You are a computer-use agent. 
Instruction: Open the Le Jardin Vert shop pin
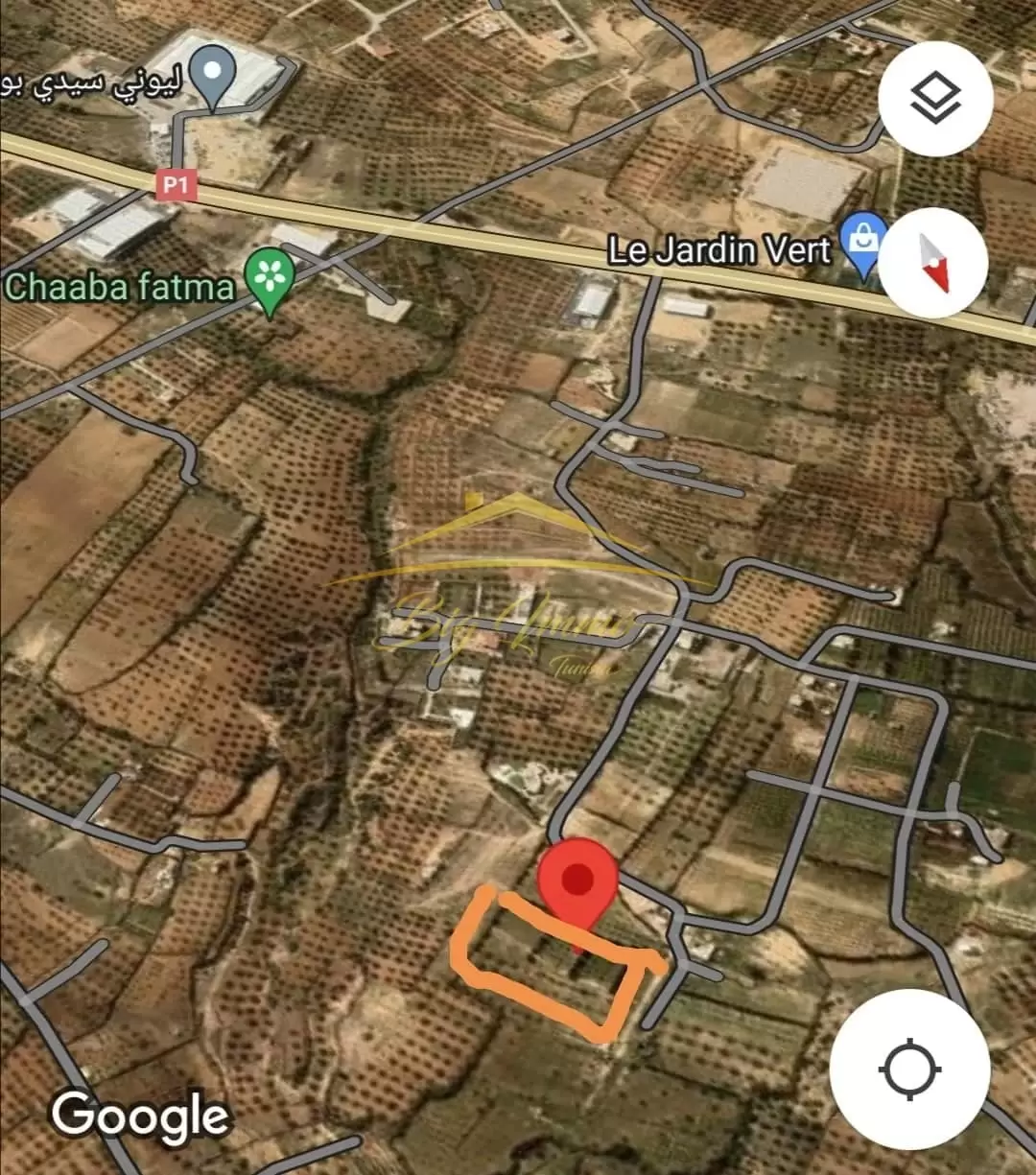click(x=863, y=244)
